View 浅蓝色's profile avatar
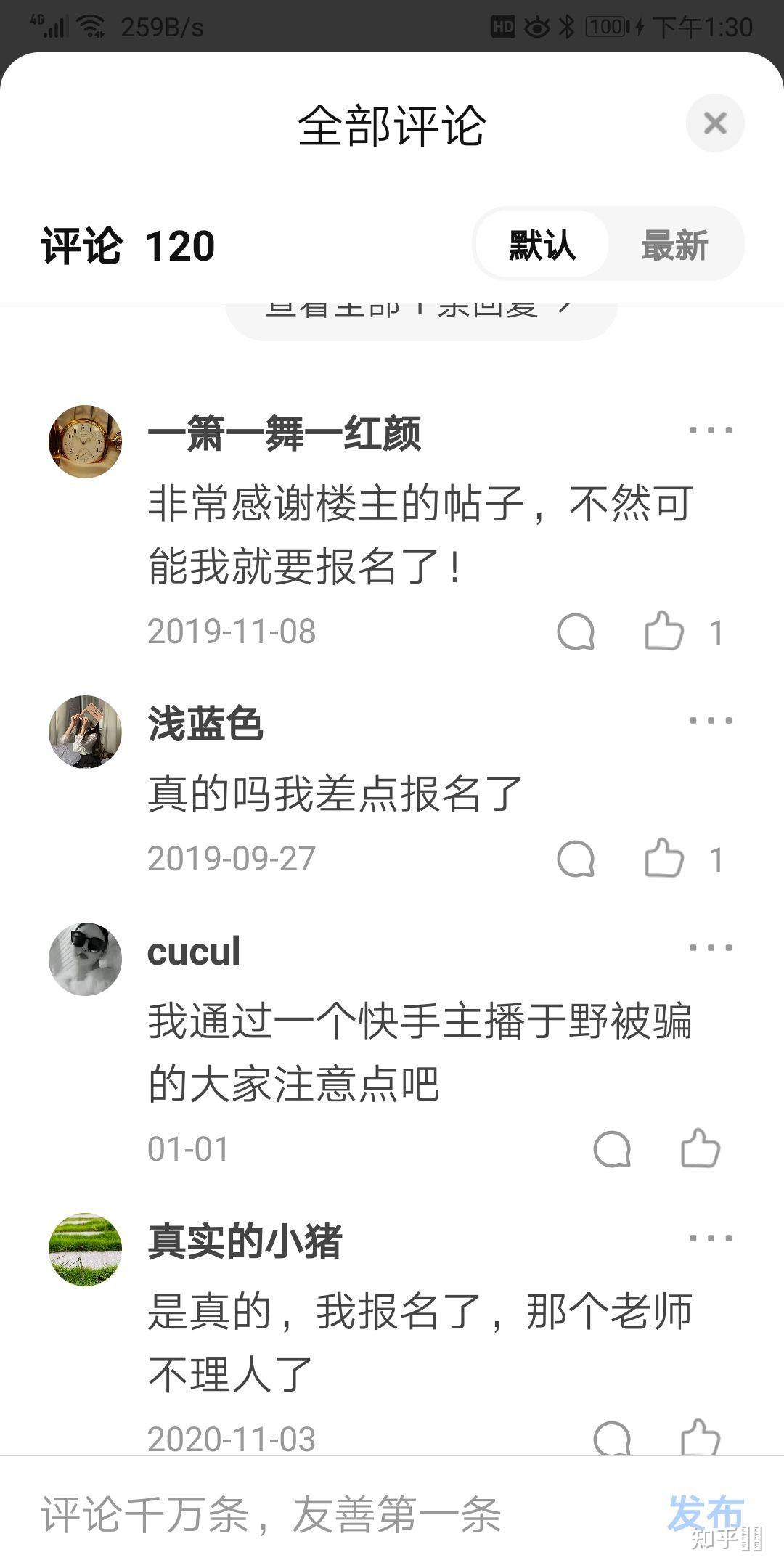The width and height of the screenshot is (784, 1568). click(x=85, y=732)
